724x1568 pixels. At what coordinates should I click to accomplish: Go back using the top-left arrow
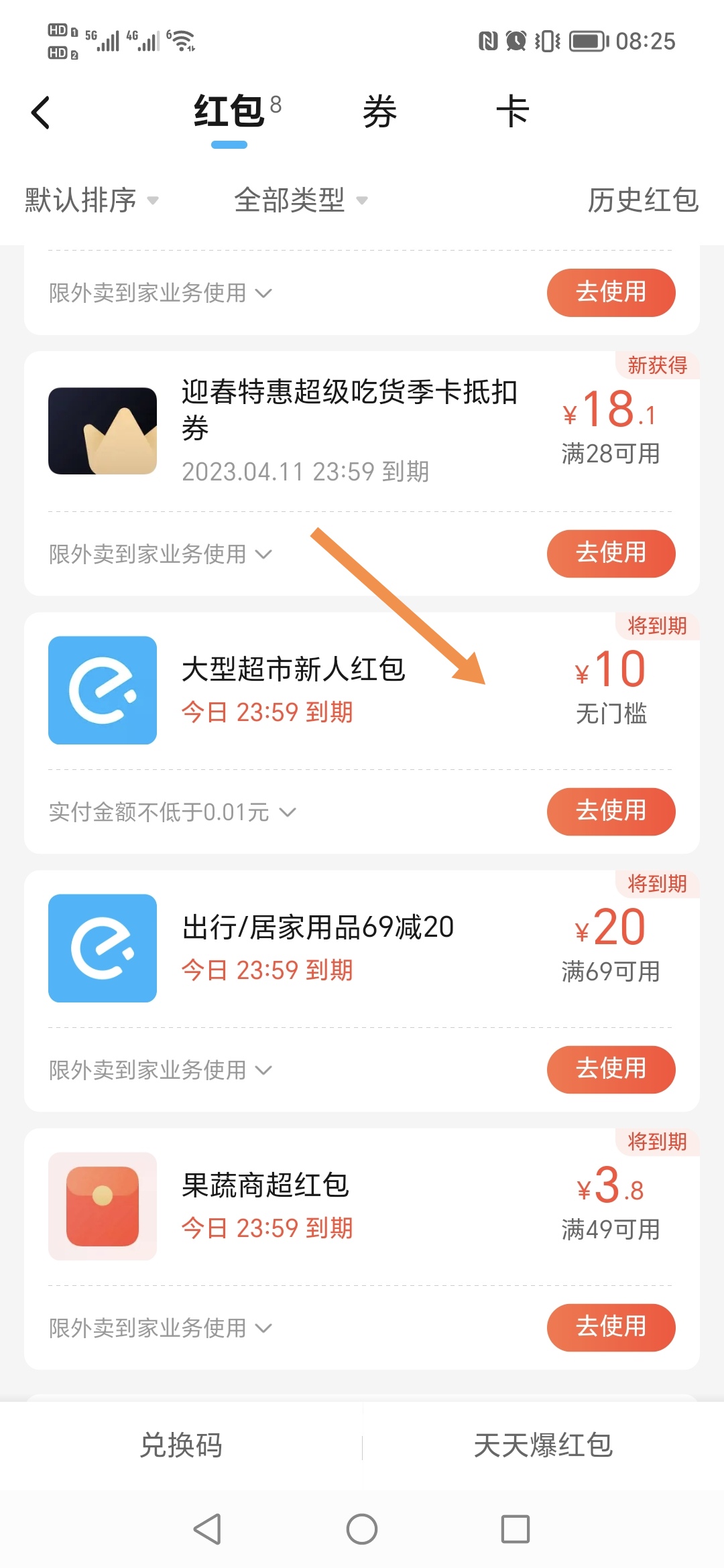click(41, 112)
